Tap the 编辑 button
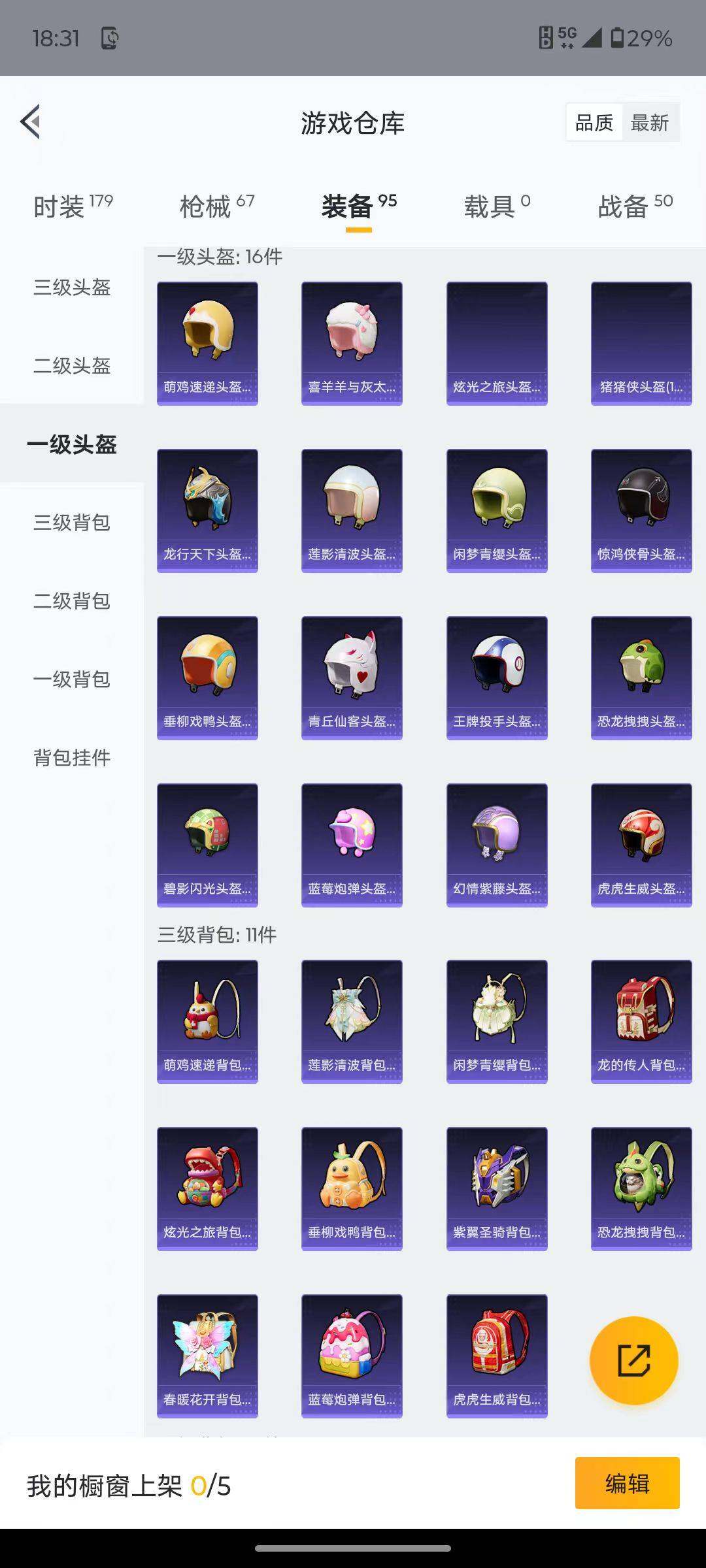 [627, 1484]
